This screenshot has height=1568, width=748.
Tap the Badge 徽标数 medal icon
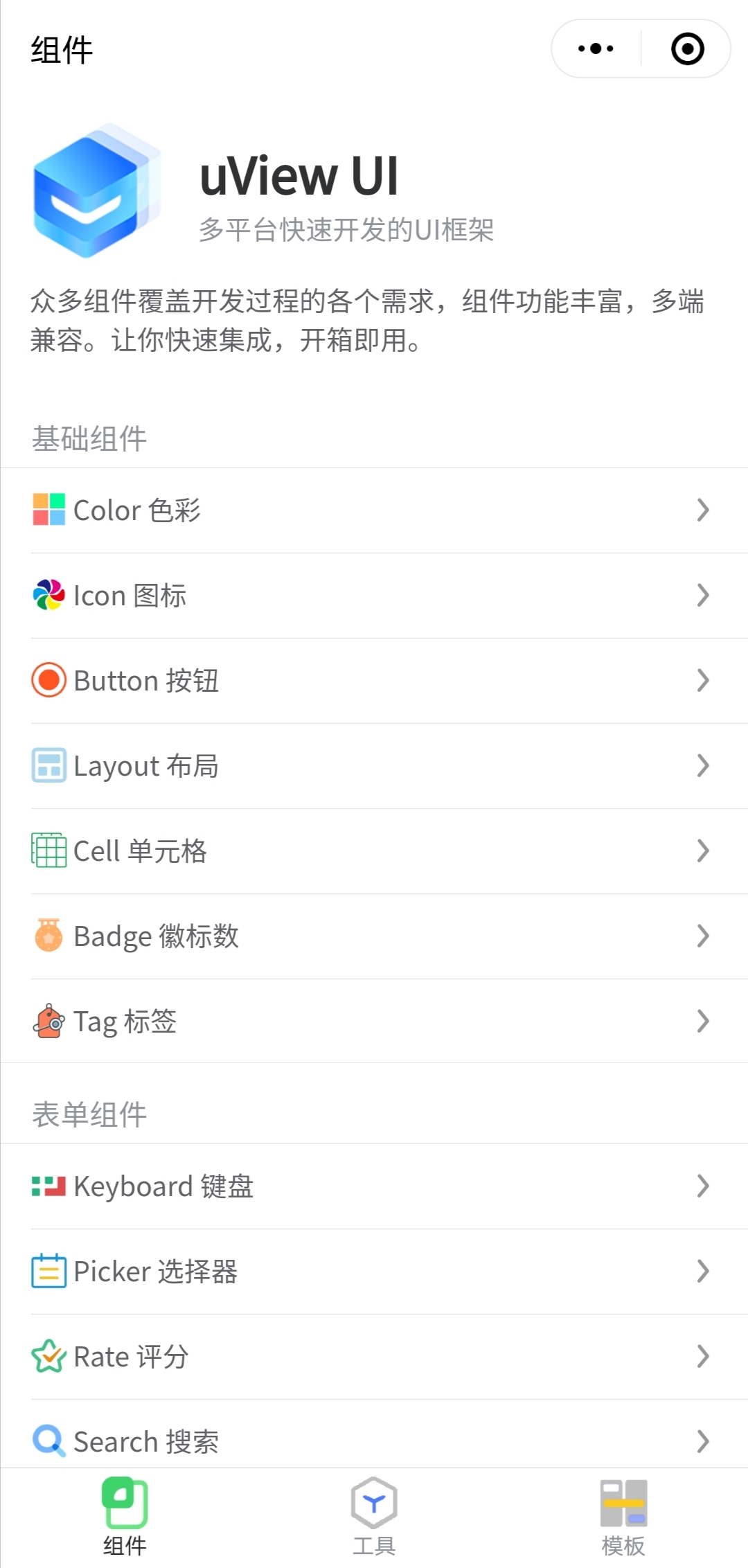(48, 936)
